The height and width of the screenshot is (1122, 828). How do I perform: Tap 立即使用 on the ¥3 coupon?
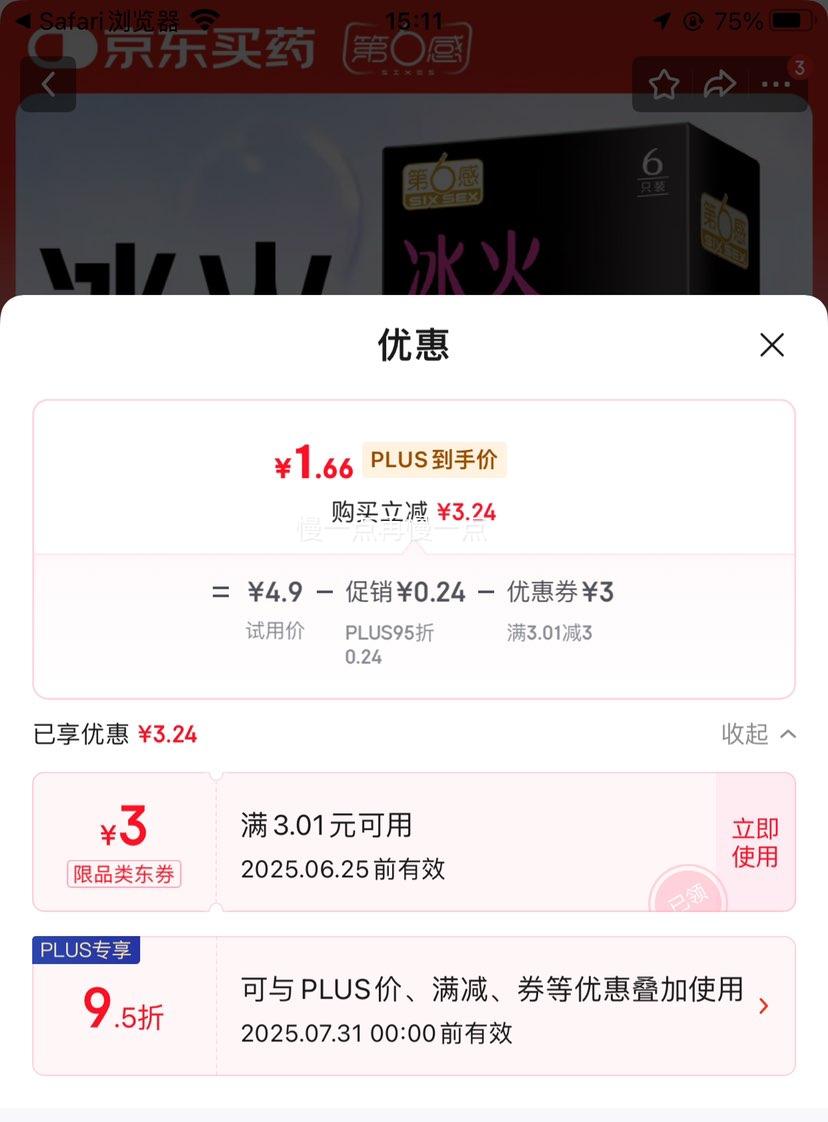[755, 842]
